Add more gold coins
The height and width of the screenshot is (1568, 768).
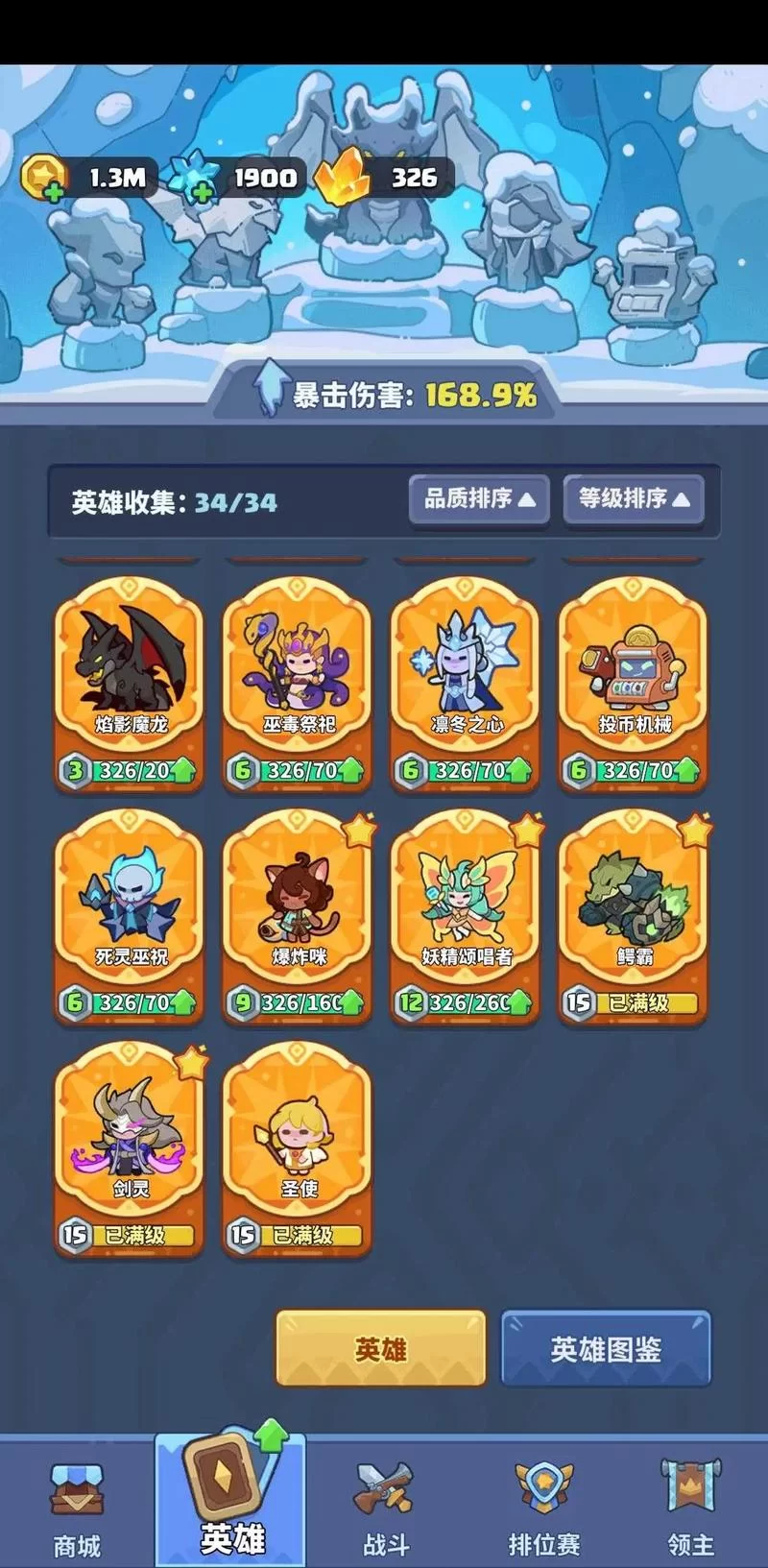click(55, 191)
